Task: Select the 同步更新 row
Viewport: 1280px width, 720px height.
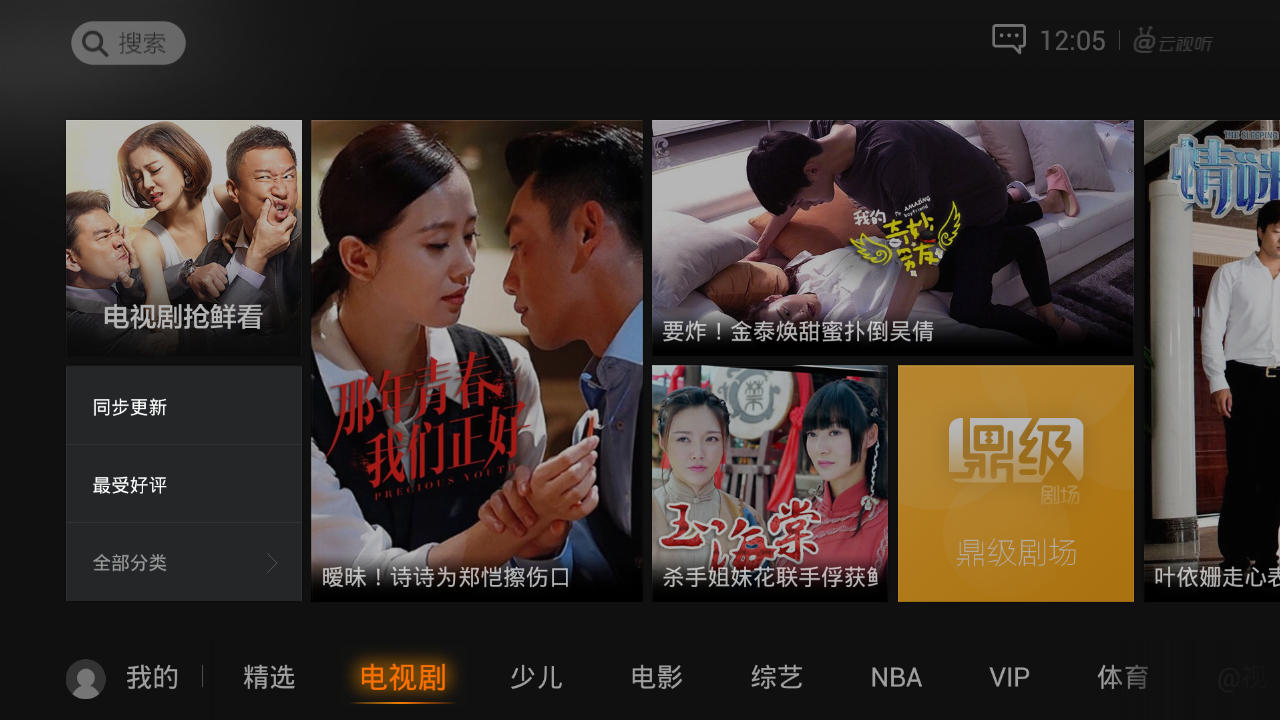Action: tap(184, 406)
